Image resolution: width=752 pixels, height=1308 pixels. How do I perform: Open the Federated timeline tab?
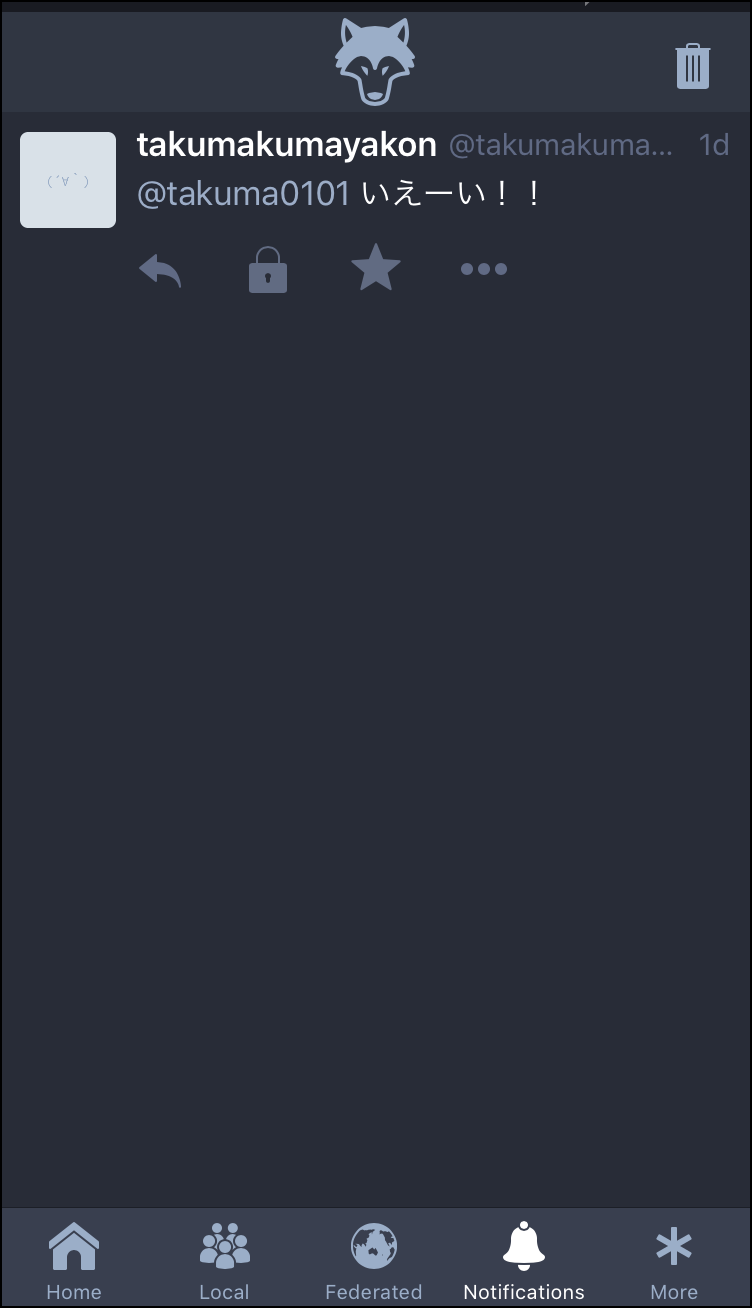point(374,1260)
